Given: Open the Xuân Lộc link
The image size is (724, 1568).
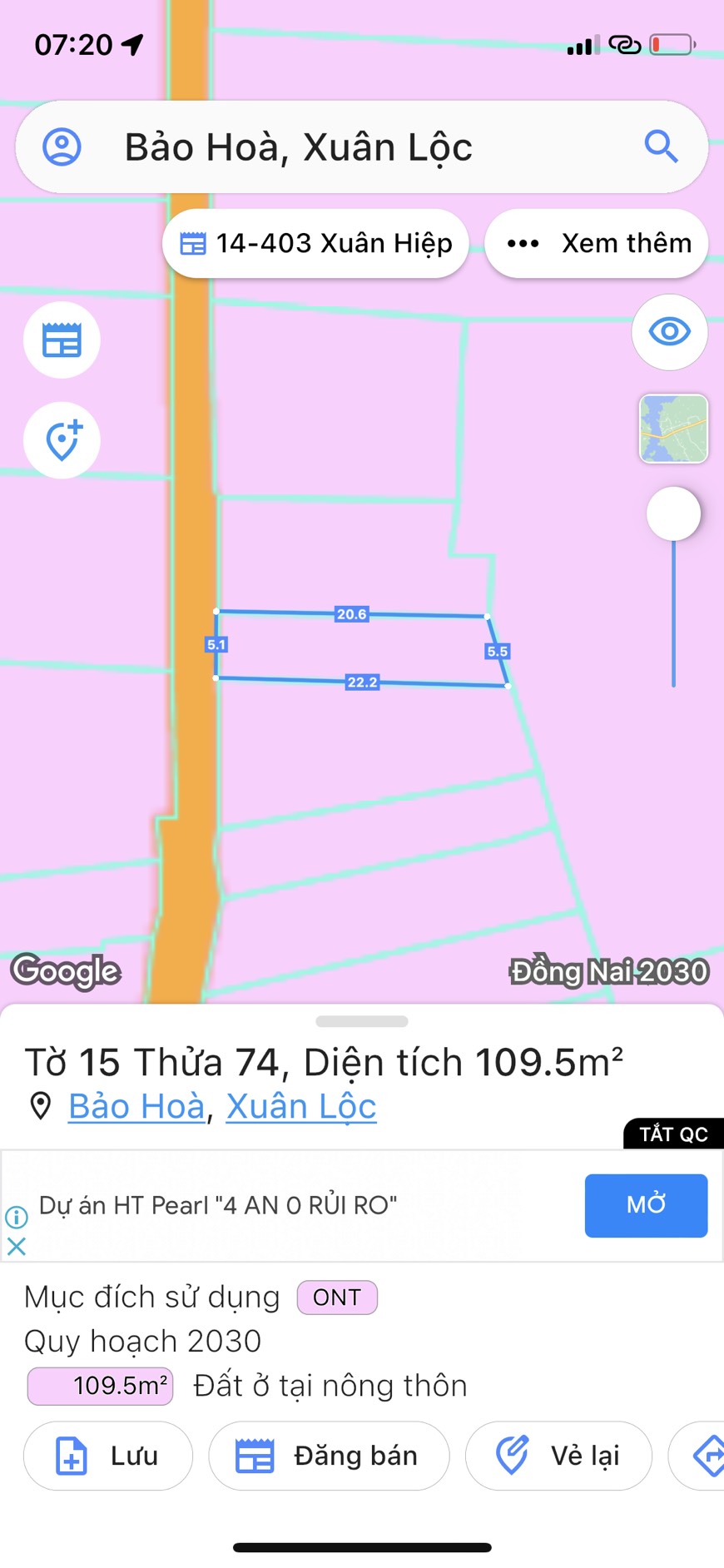Looking at the screenshot, I should click(301, 1106).
